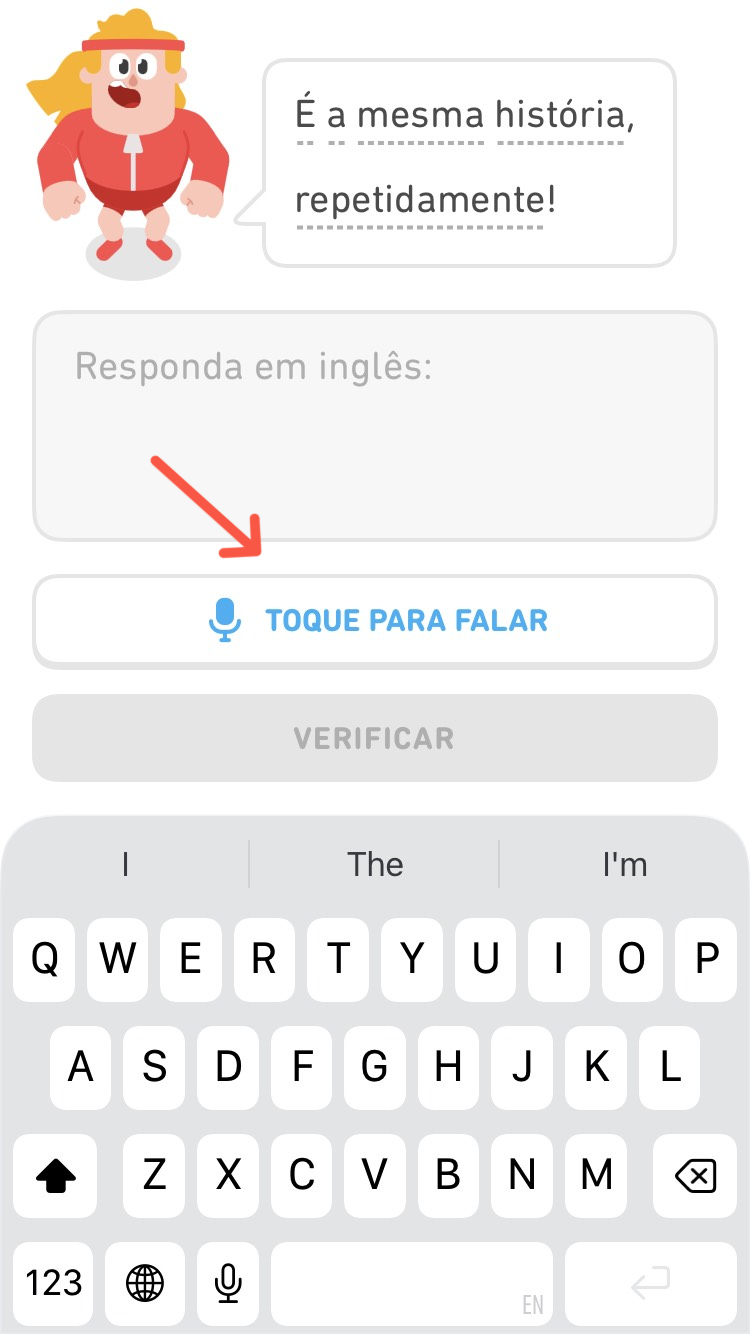Switch to the numeric 123 keyboard
750x1334 pixels.
pos(53,1283)
